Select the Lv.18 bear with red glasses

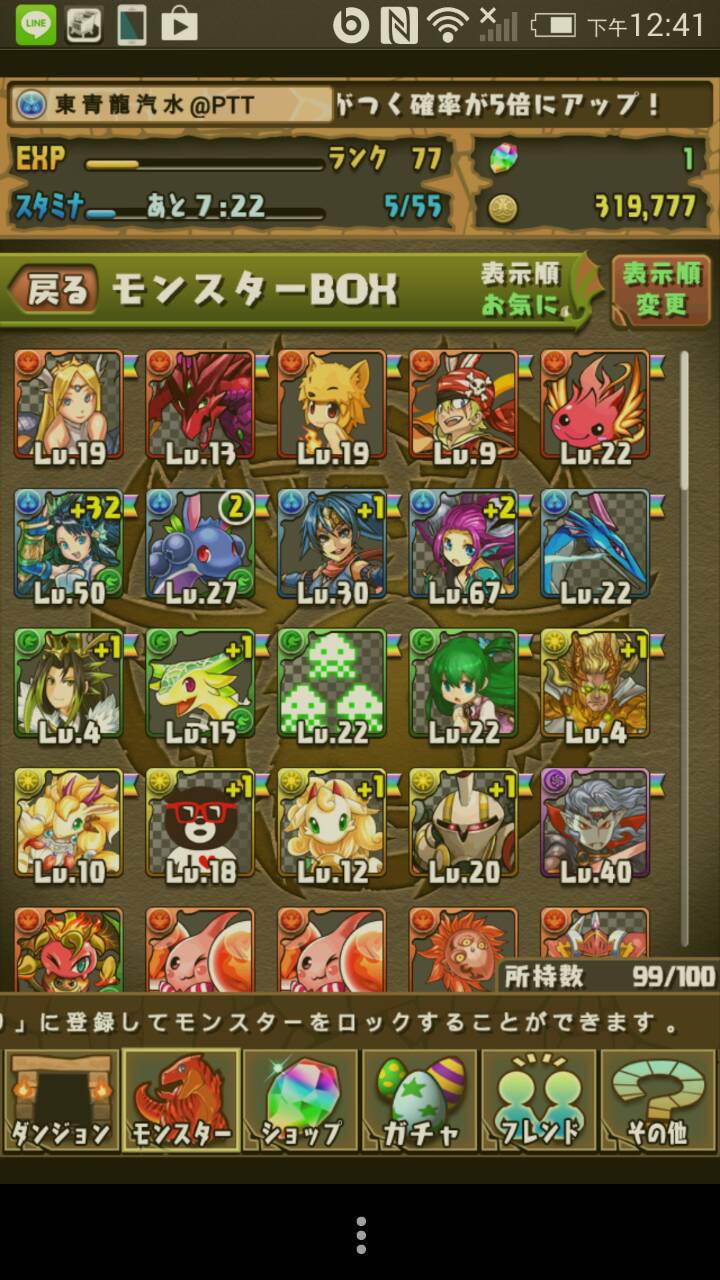click(200, 825)
